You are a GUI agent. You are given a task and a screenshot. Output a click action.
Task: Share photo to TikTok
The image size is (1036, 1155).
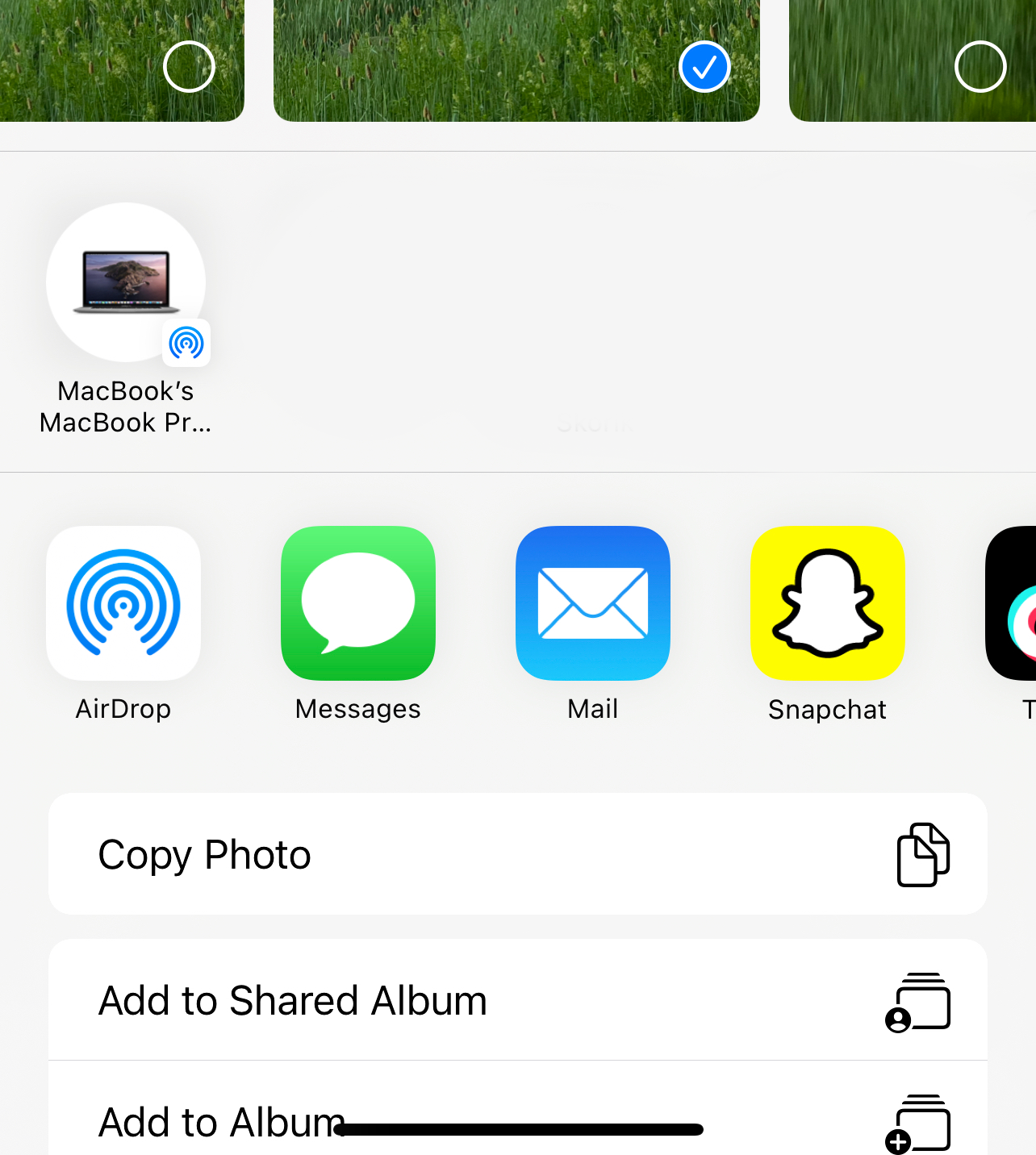pyautogui.click(x=1013, y=604)
